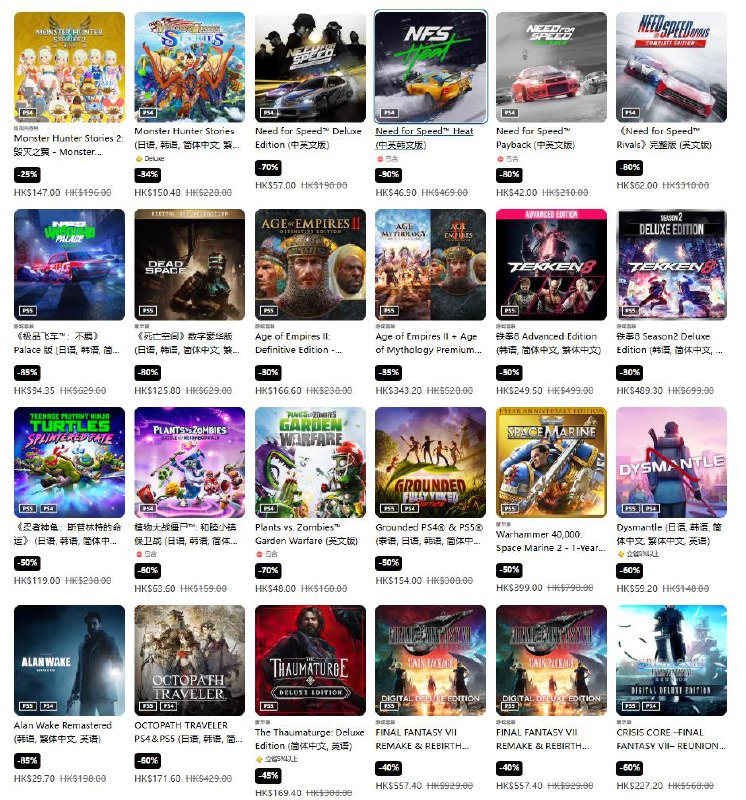The image size is (746, 800).
Task: Open Age of Mythology Premium bundle
Action: 430,264
